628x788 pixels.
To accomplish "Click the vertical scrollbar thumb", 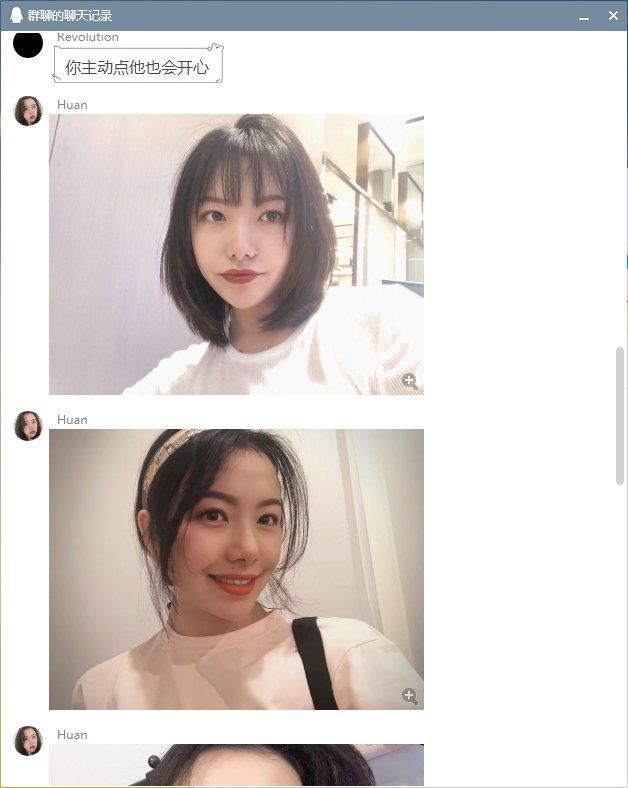I will [620, 416].
